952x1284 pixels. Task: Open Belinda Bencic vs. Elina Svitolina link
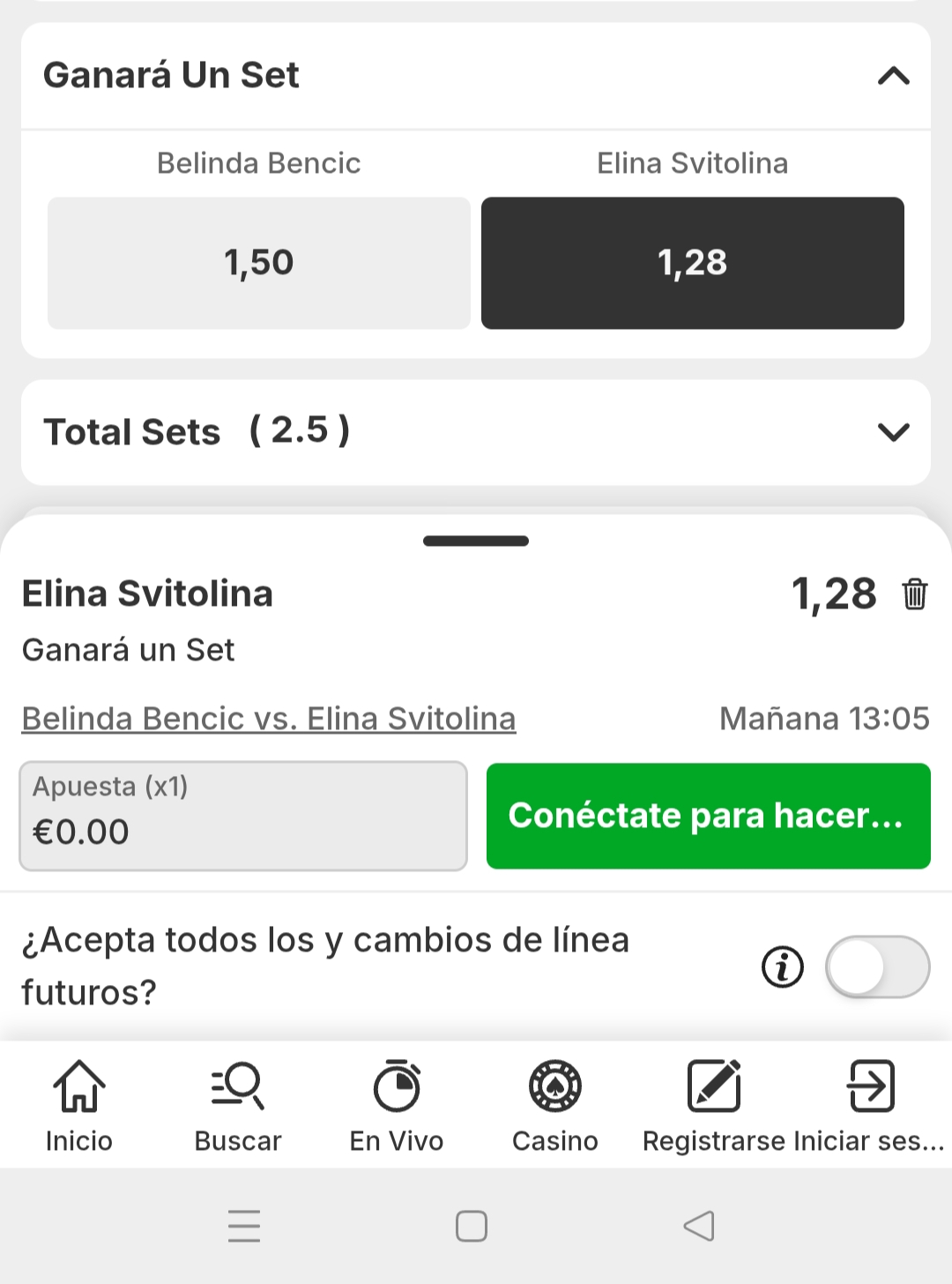pyautogui.click(x=269, y=719)
